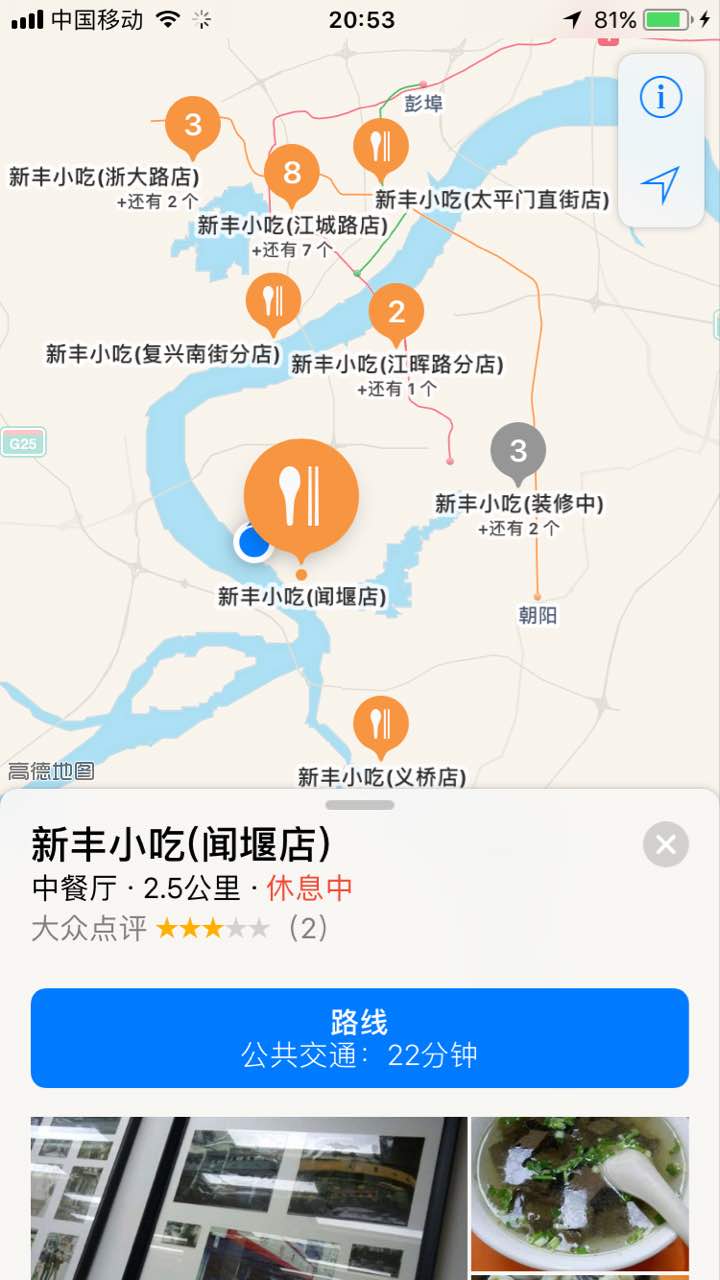View 大众点评 star rating reviews

click(x=180, y=929)
